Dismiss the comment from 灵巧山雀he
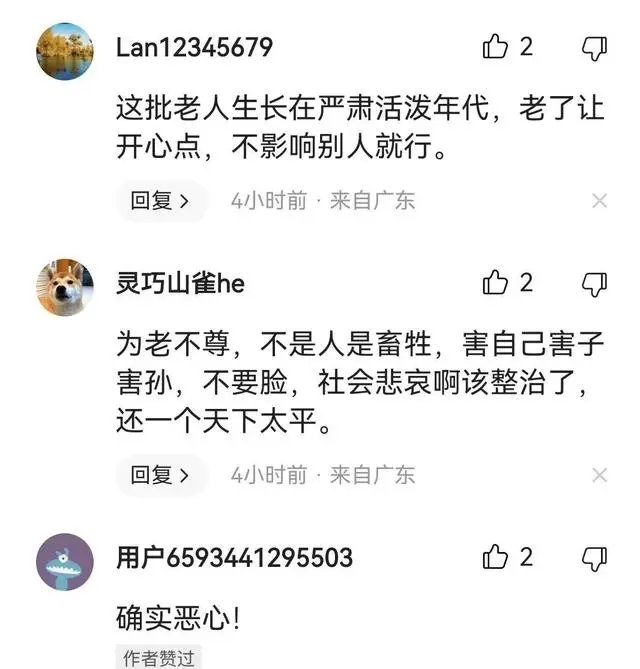The width and height of the screenshot is (640, 669). (599, 475)
